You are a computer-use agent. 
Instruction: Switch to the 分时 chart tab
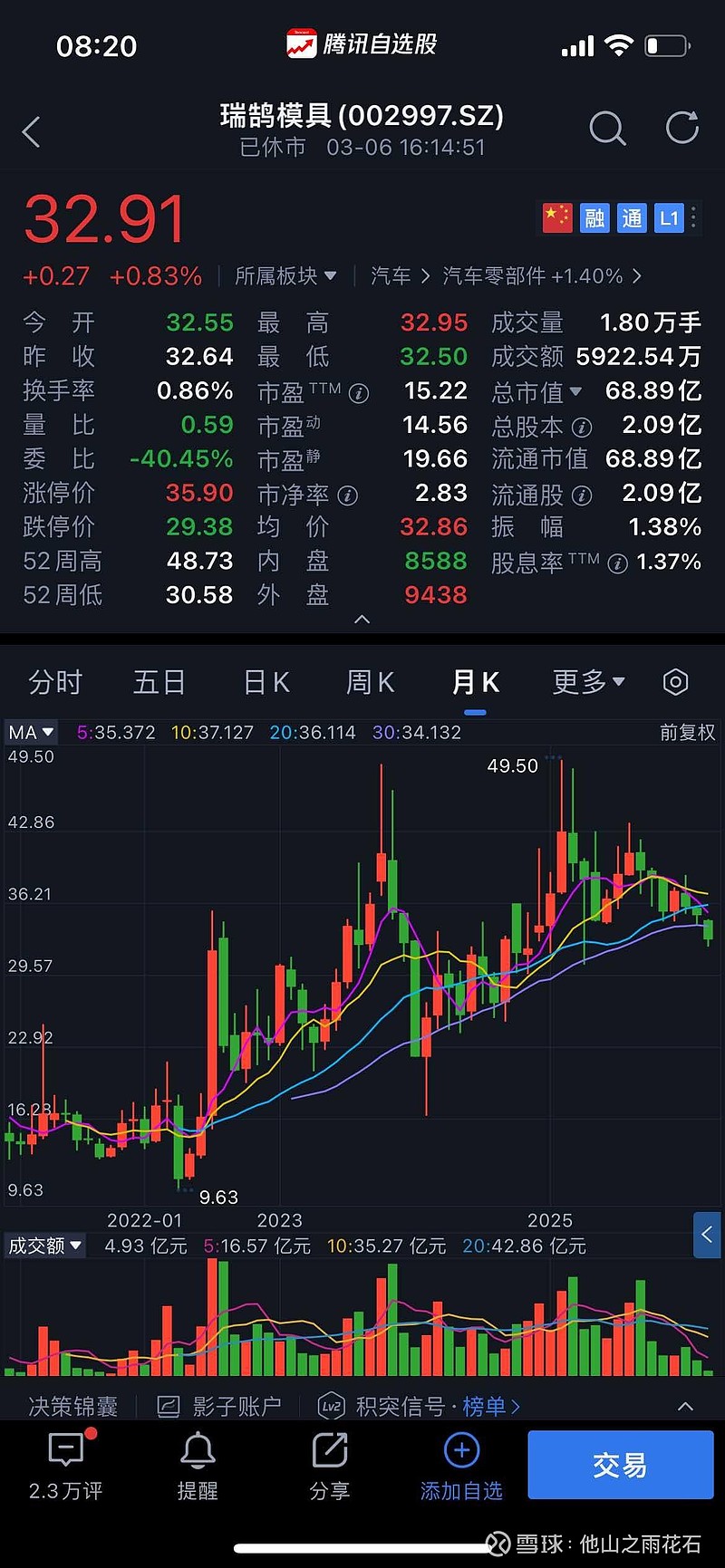[x=55, y=682]
